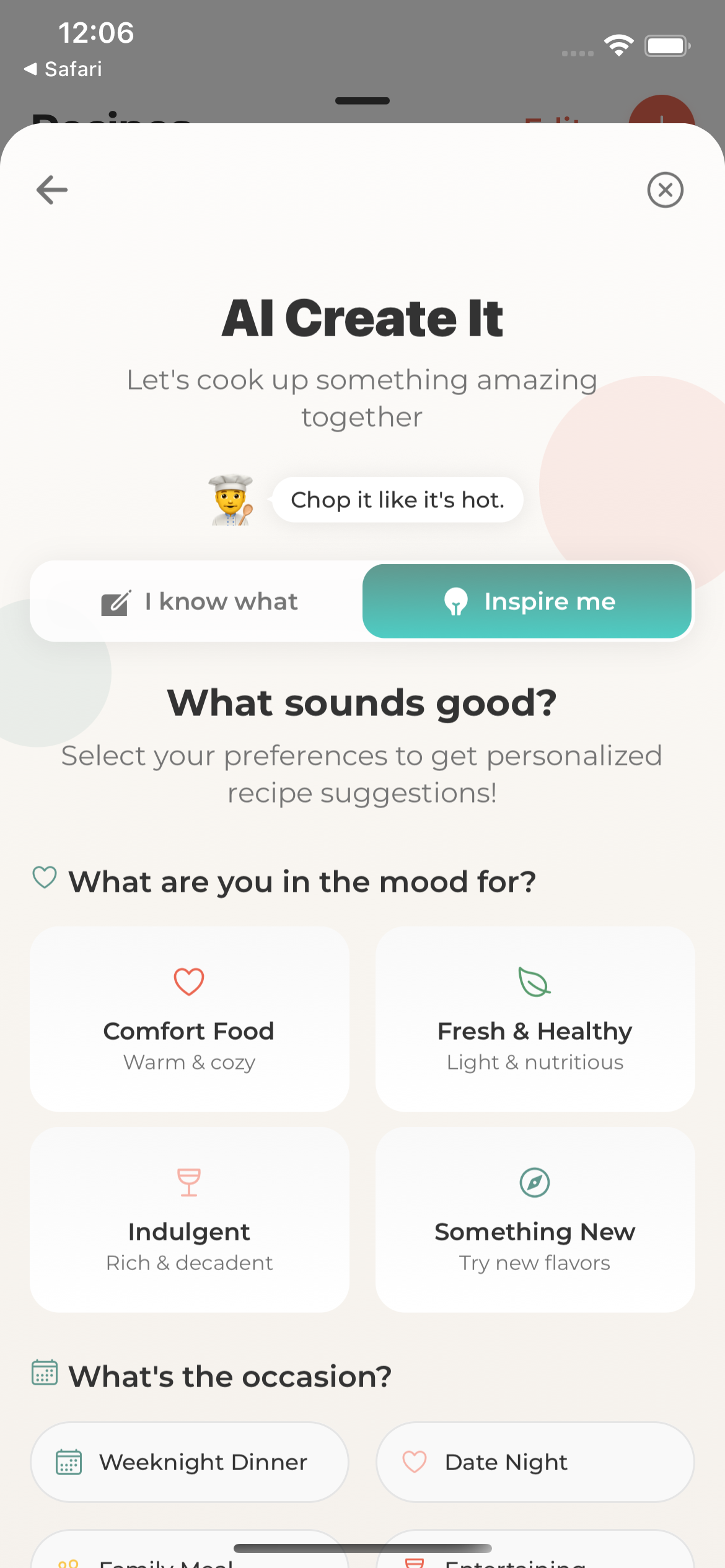Click the calendar icon inside Weeknight Dinner chip

(x=69, y=1462)
